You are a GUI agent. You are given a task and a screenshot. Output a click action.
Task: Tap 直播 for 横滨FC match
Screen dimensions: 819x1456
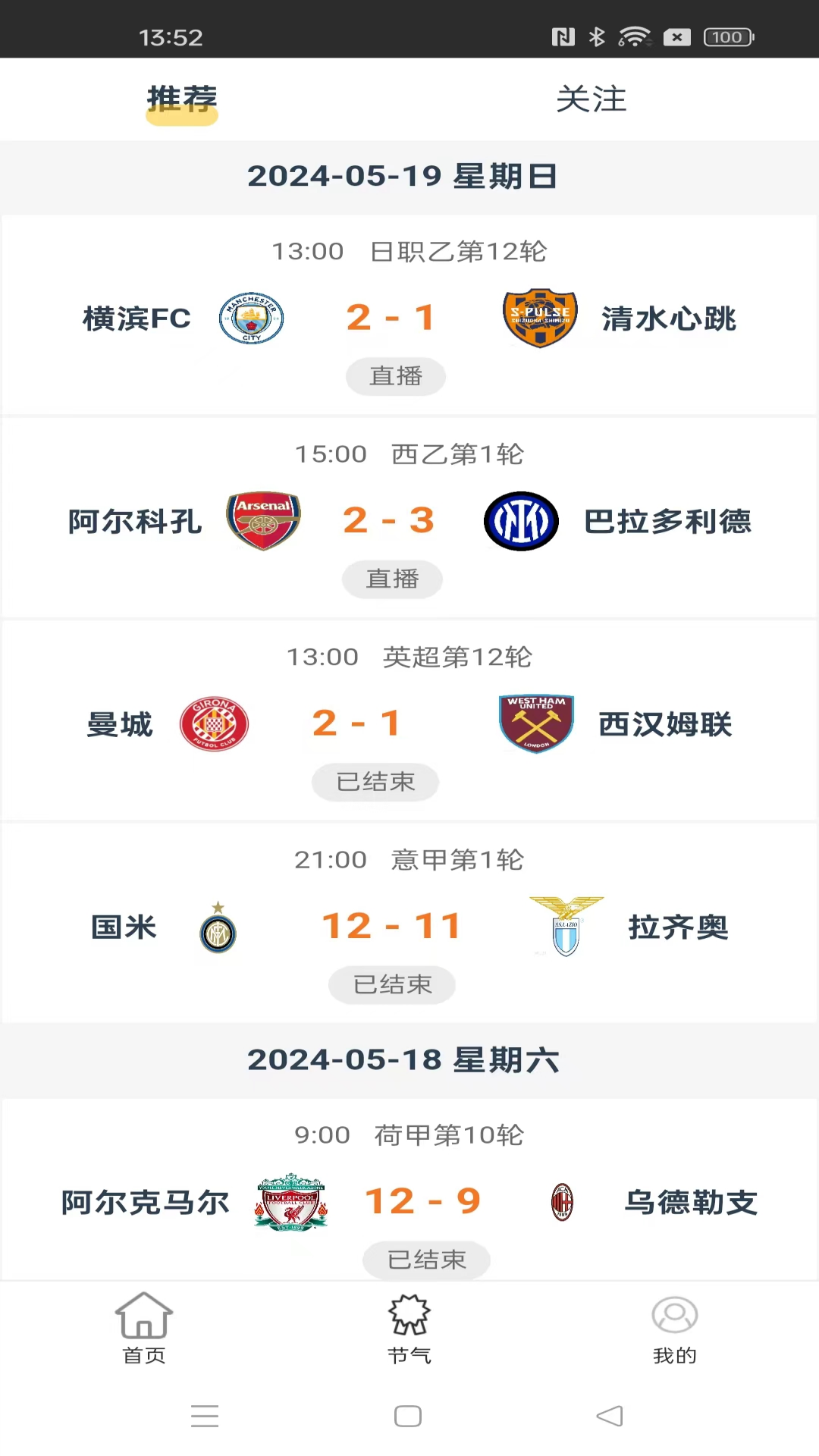coord(395,376)
